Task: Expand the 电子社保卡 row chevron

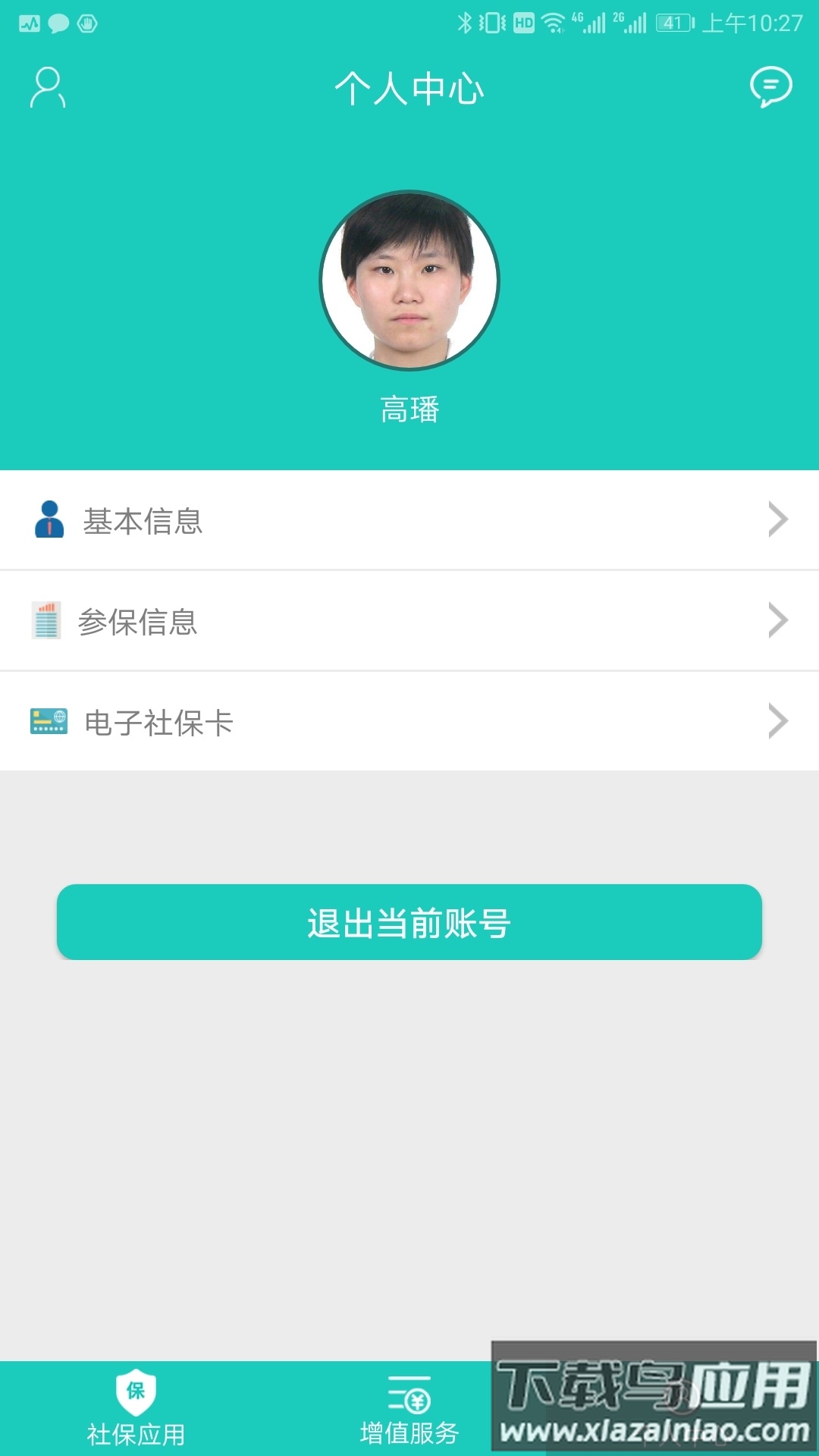Action: pos(778,721)
